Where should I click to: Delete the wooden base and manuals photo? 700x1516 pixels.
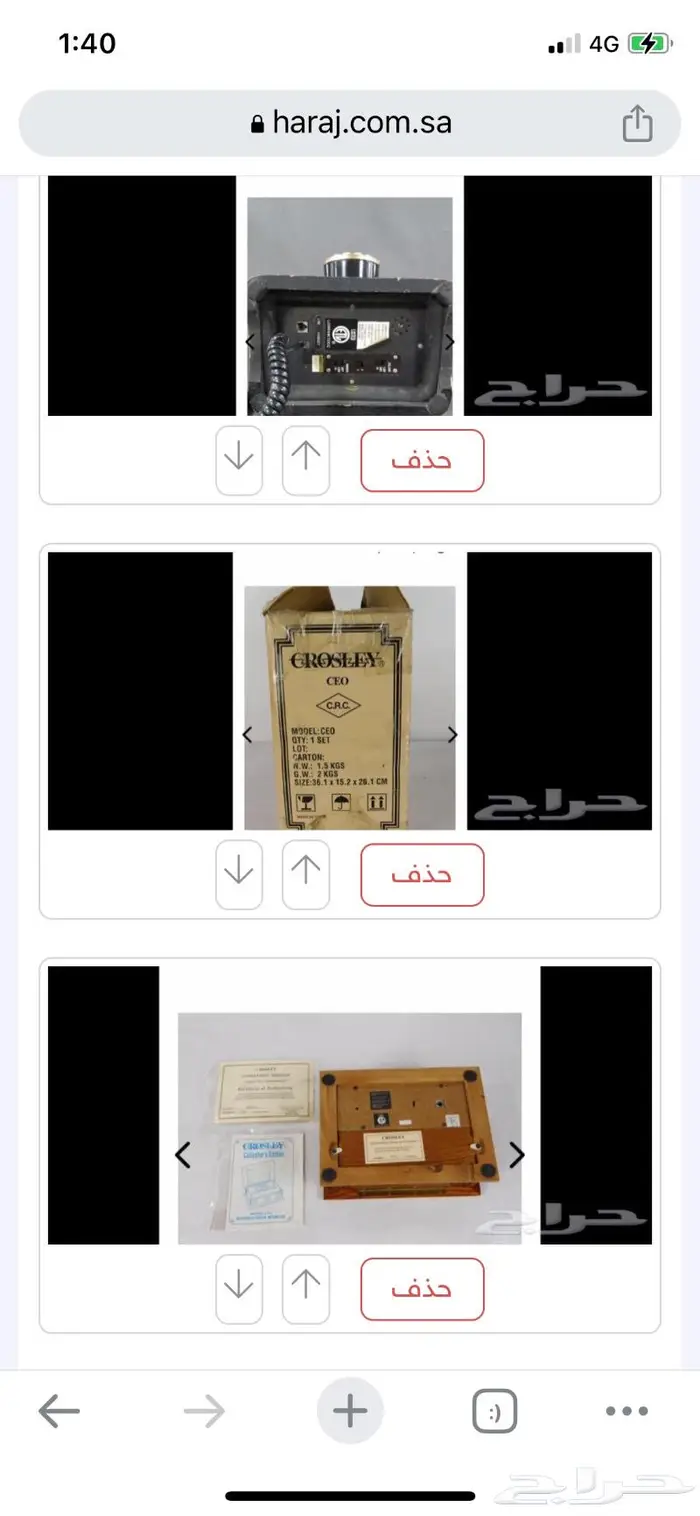click(x=422, y=1289)
